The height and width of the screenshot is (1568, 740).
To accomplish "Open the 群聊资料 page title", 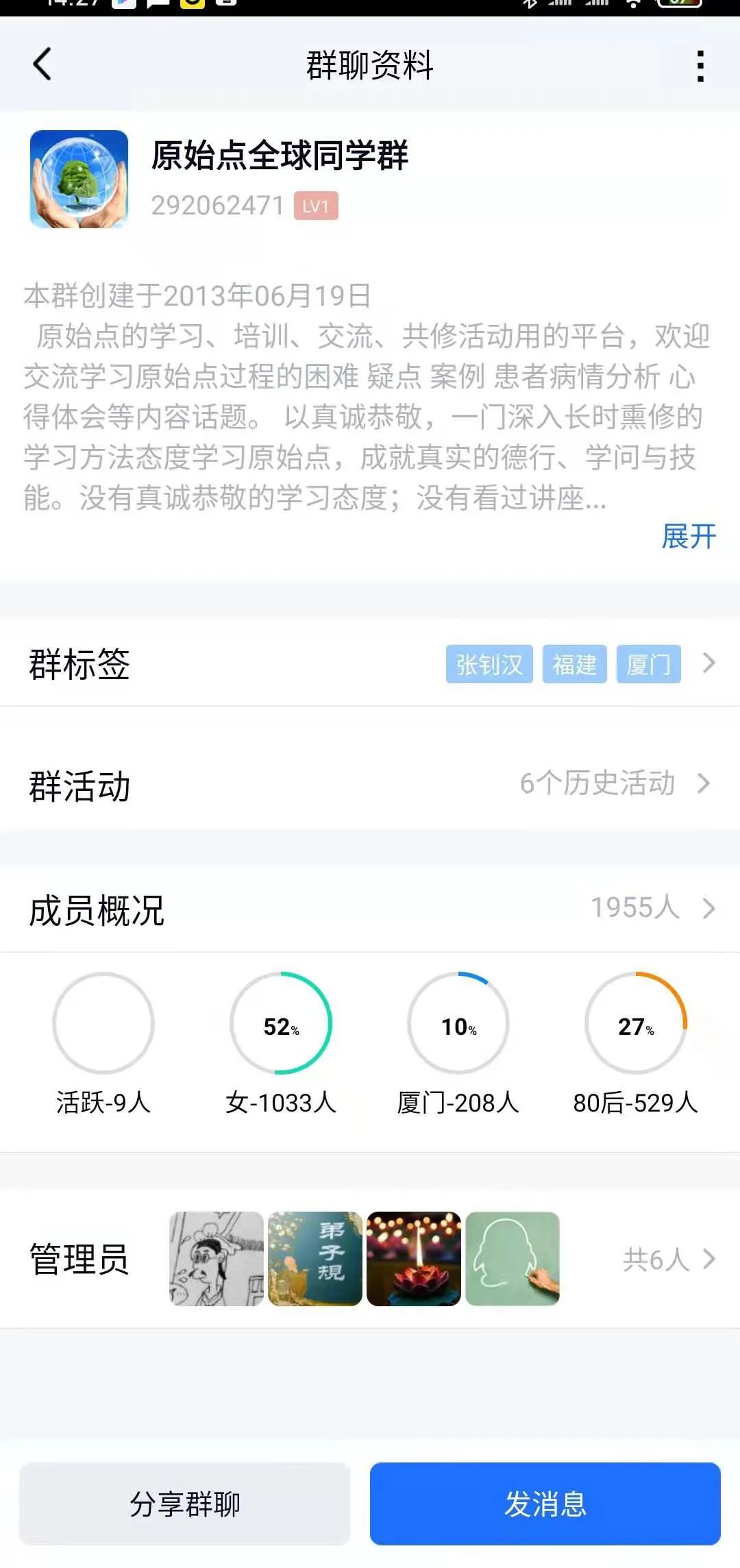I will 369,66.
